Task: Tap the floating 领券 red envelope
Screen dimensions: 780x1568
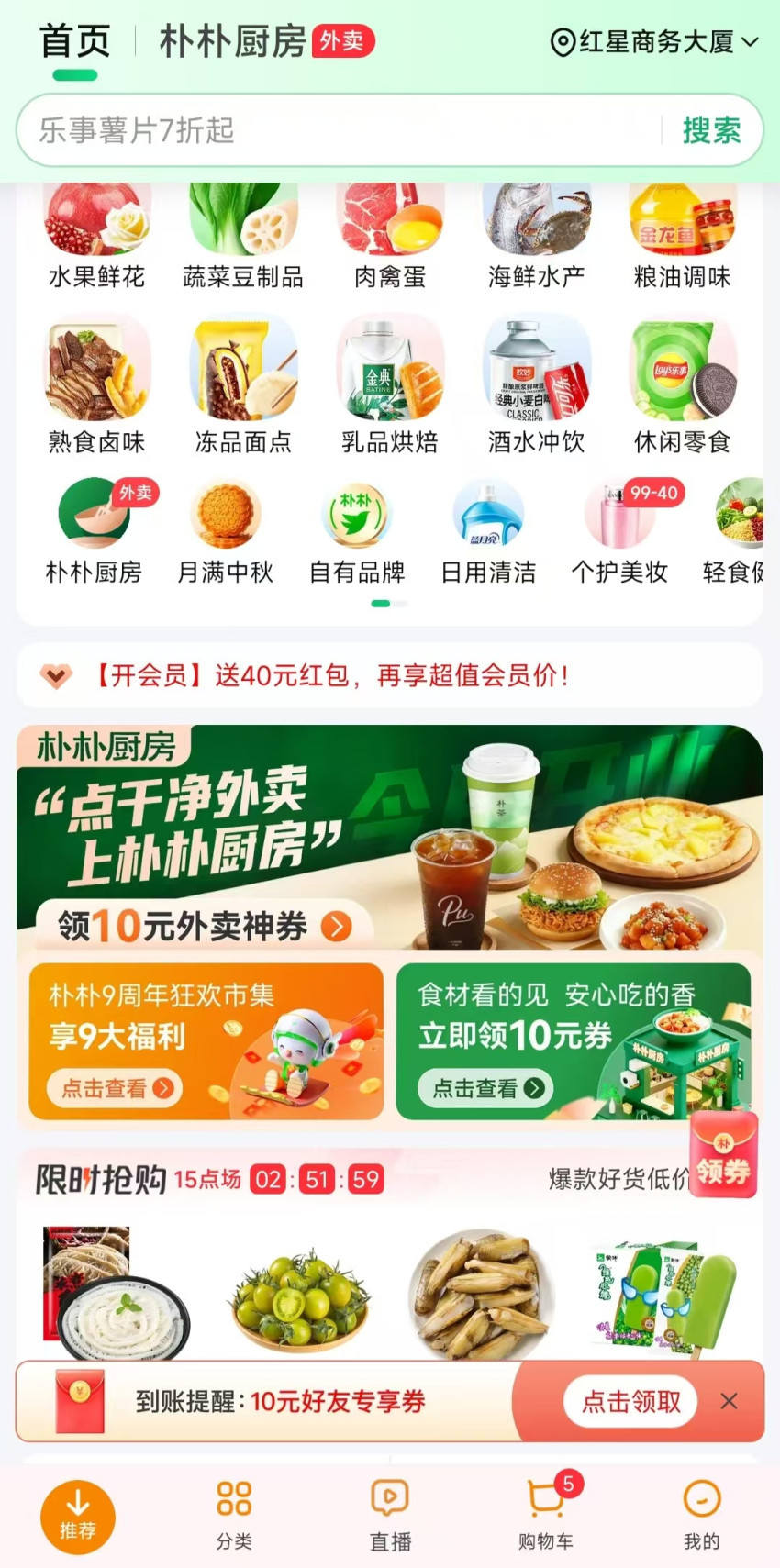Action: click(723, 1156)
